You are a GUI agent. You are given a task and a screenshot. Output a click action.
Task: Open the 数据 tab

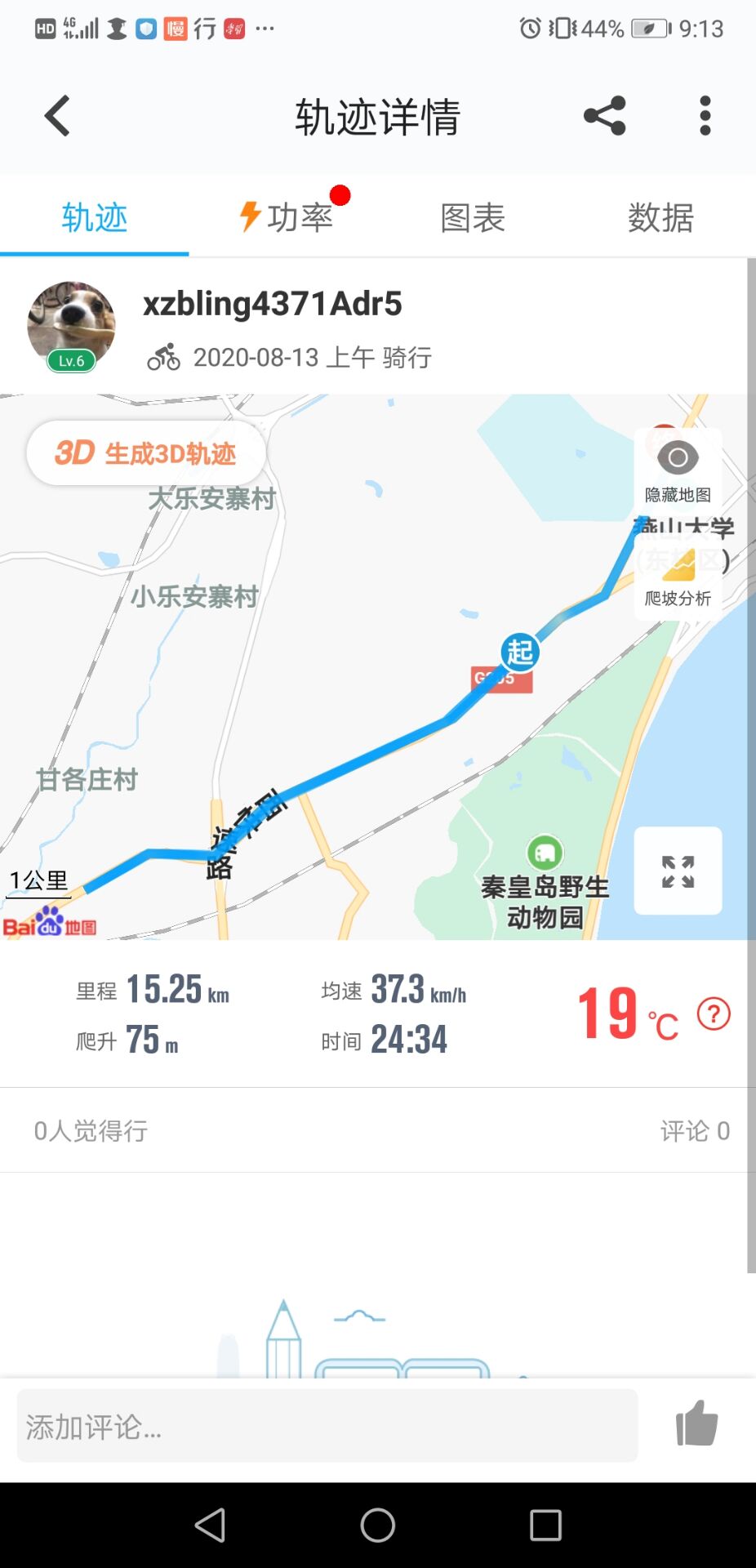[x=660, y=218]
